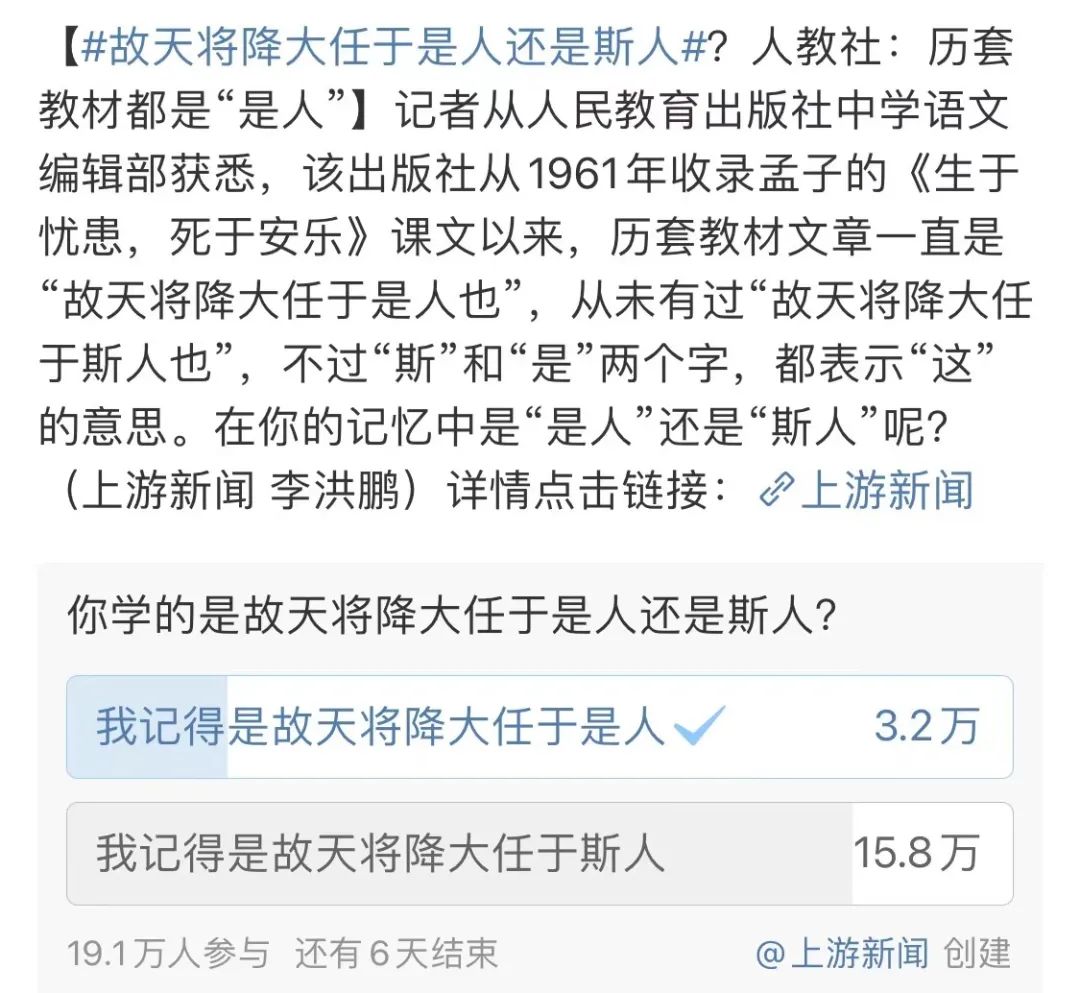Image resolution: width=1080 pixels, height=993 pixels.
Task: Open the 上游新闻 details link
Action: coord(868,491)
